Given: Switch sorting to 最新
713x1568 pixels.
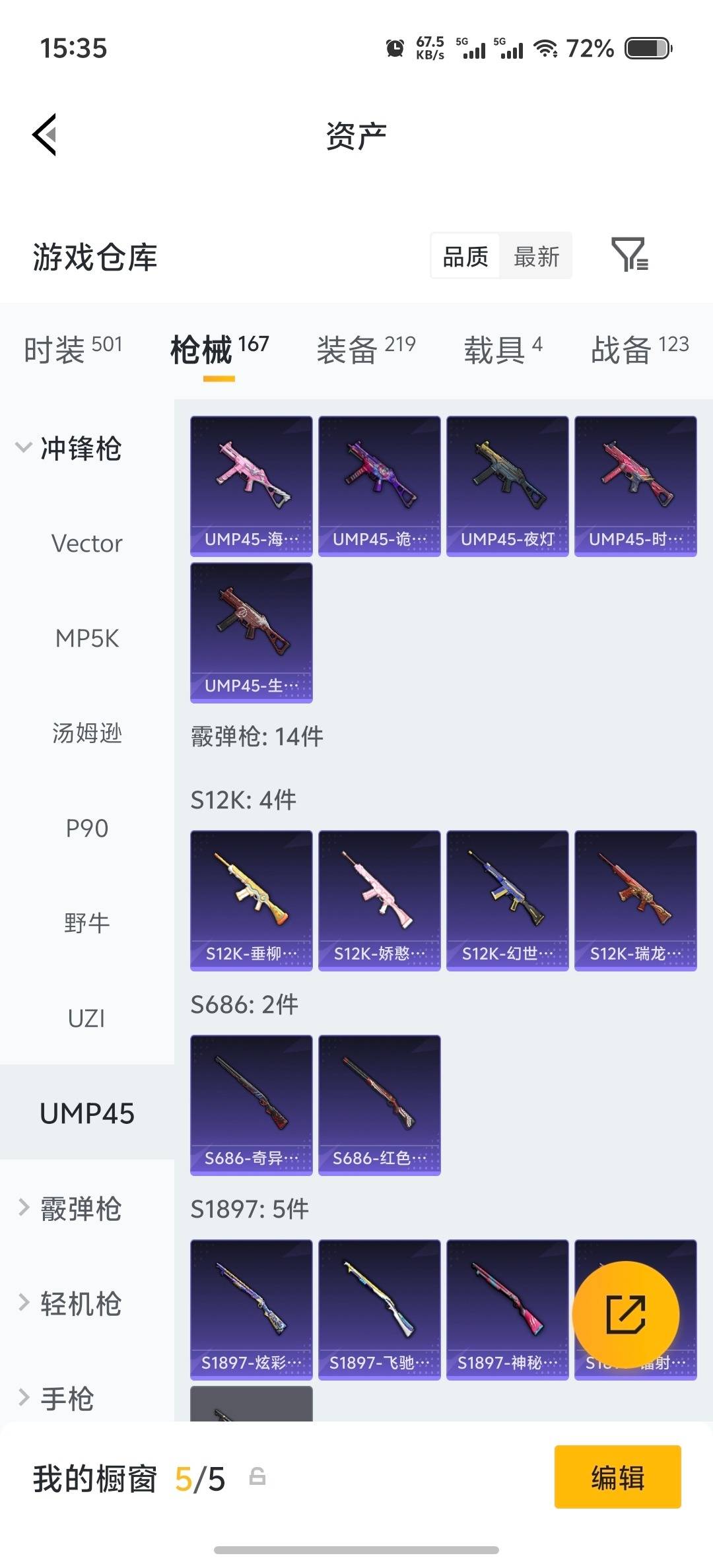Looking at the screenshot, I should [x=536, y=256].
